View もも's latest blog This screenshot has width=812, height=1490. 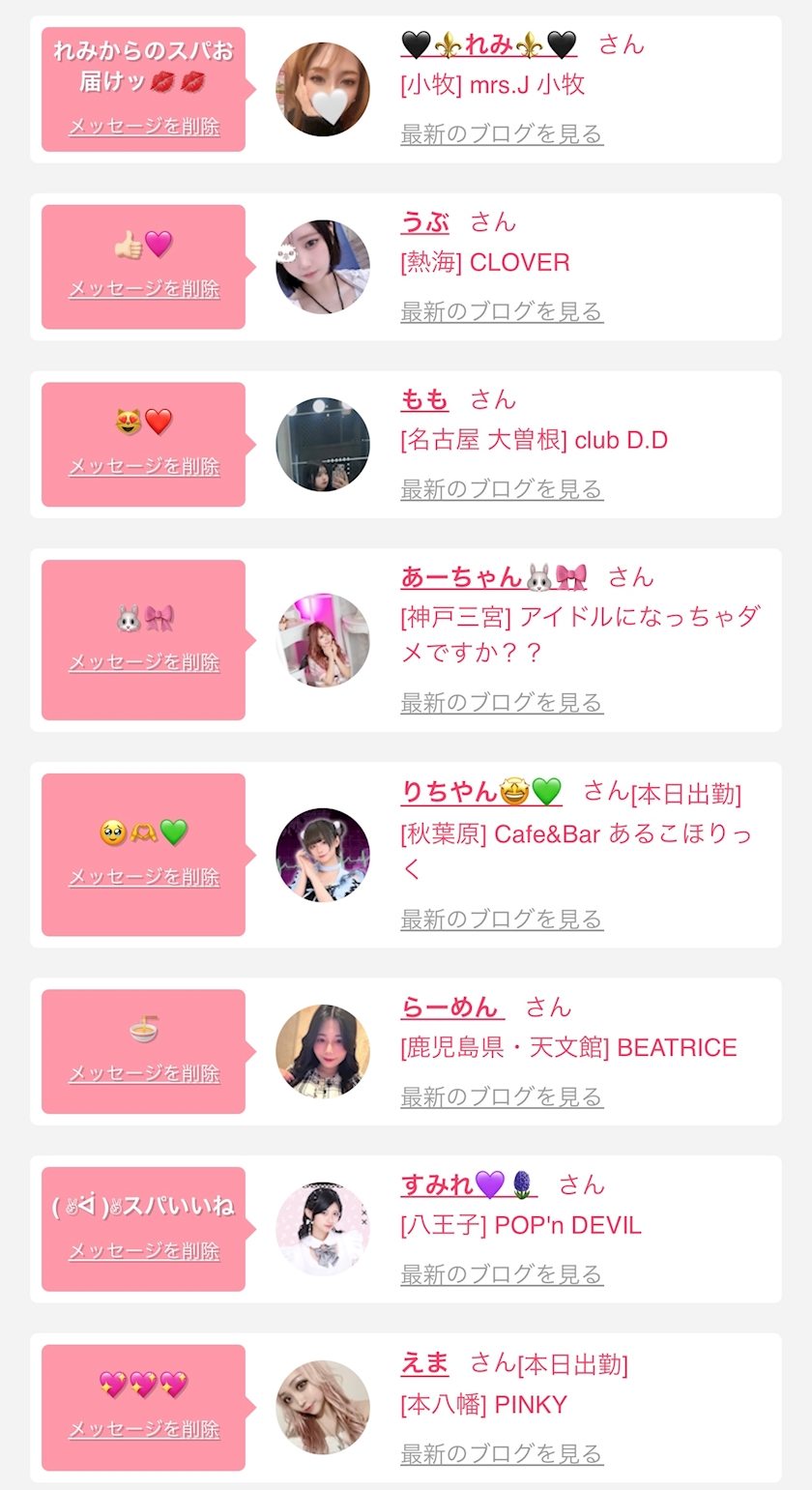tap(502, 489)
